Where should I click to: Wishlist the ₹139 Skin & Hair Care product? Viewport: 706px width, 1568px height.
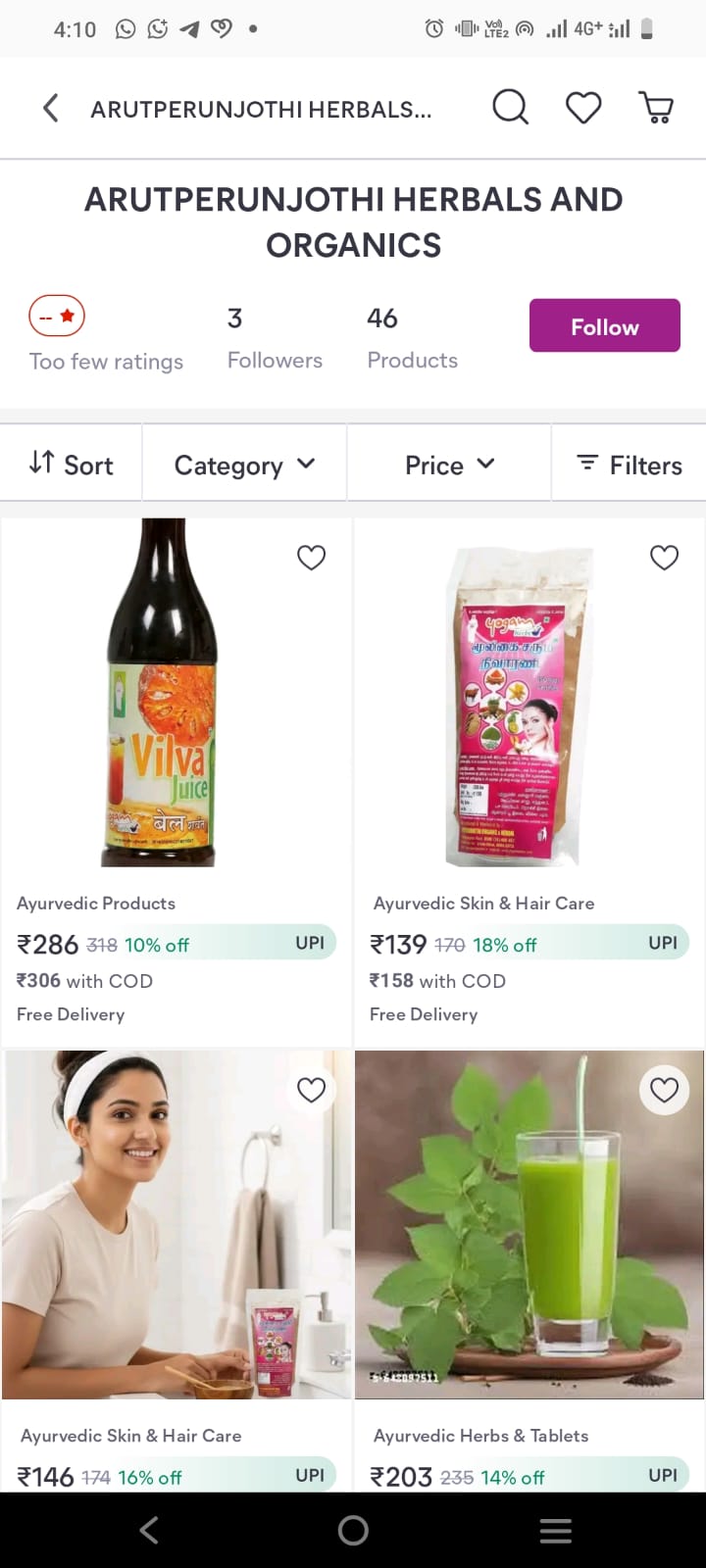tap(664, 558)
